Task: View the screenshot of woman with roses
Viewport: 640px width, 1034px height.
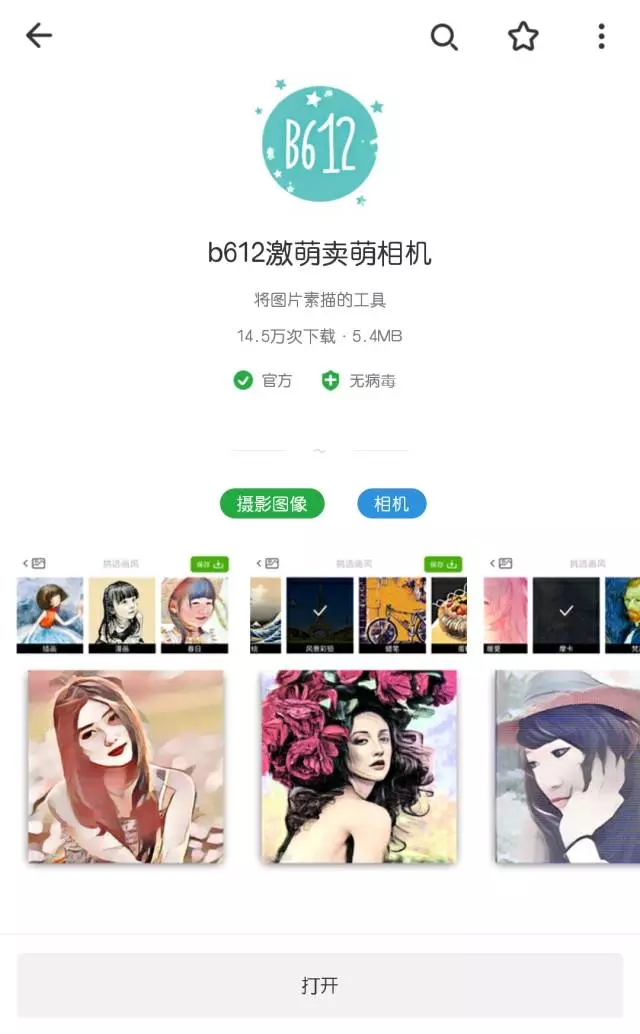Action: [x=359, y=767]
